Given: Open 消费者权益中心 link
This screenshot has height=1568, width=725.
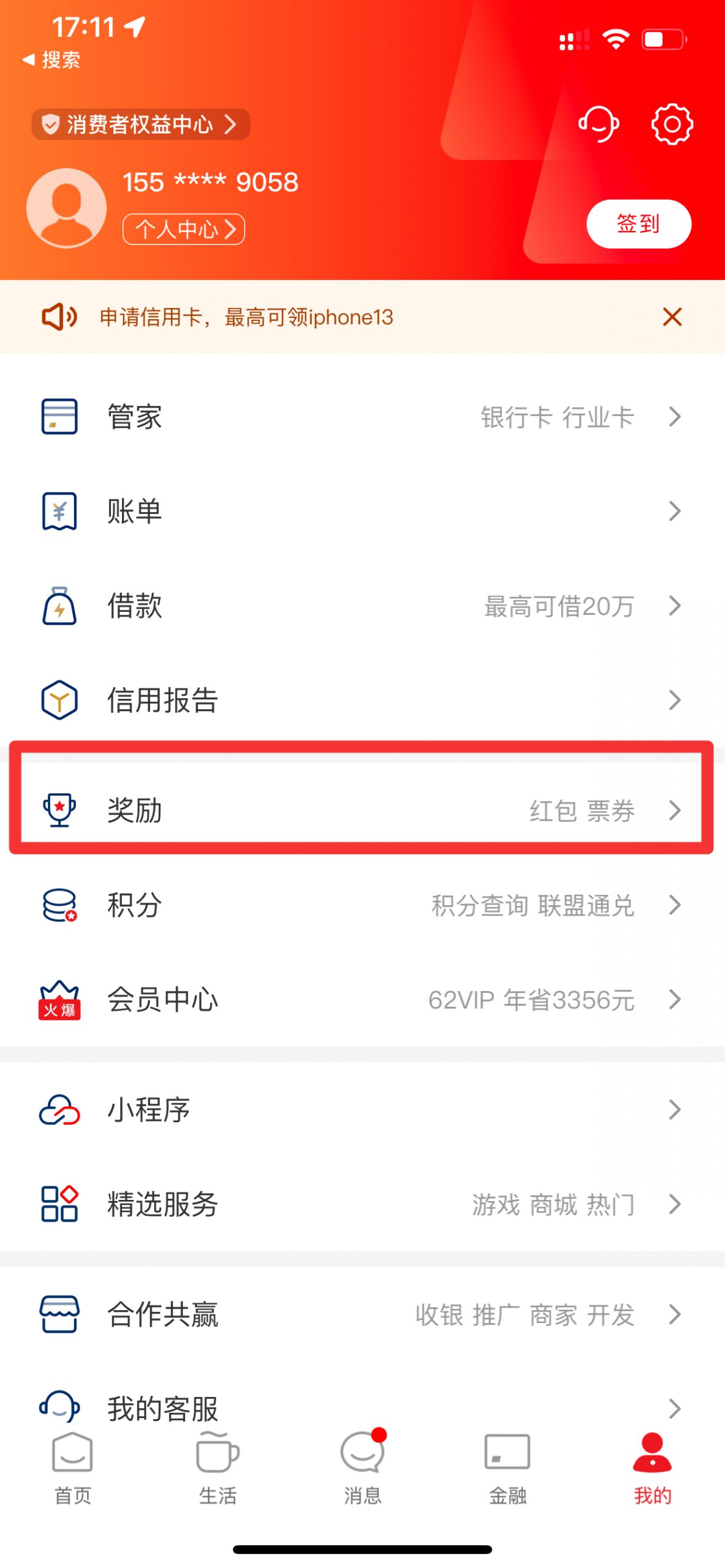Looking at the screenshot, I should (x=140, y=124).
